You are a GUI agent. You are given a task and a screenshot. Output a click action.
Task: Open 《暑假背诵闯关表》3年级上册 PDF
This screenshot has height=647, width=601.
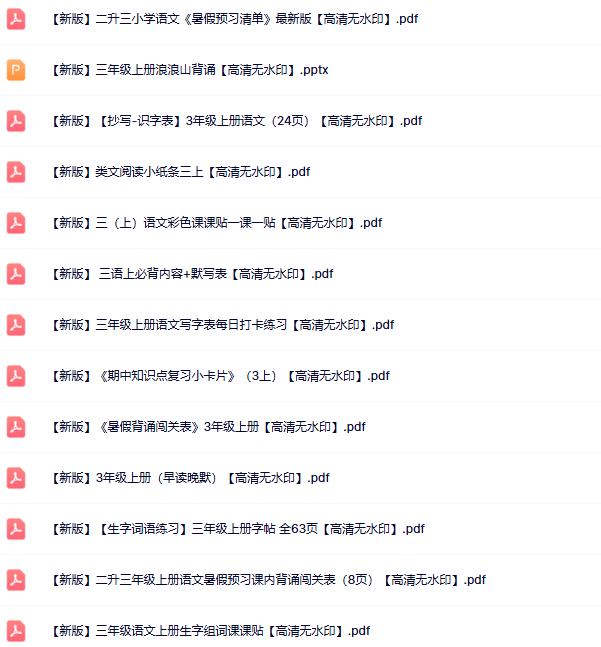click(208, 427)
